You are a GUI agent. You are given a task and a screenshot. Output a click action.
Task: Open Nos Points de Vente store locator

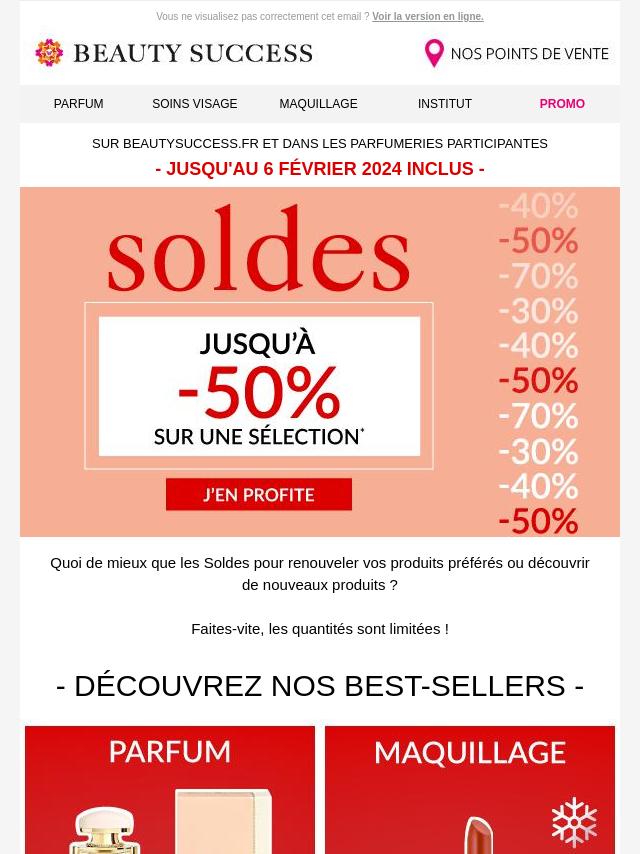[x=517, y=54]
